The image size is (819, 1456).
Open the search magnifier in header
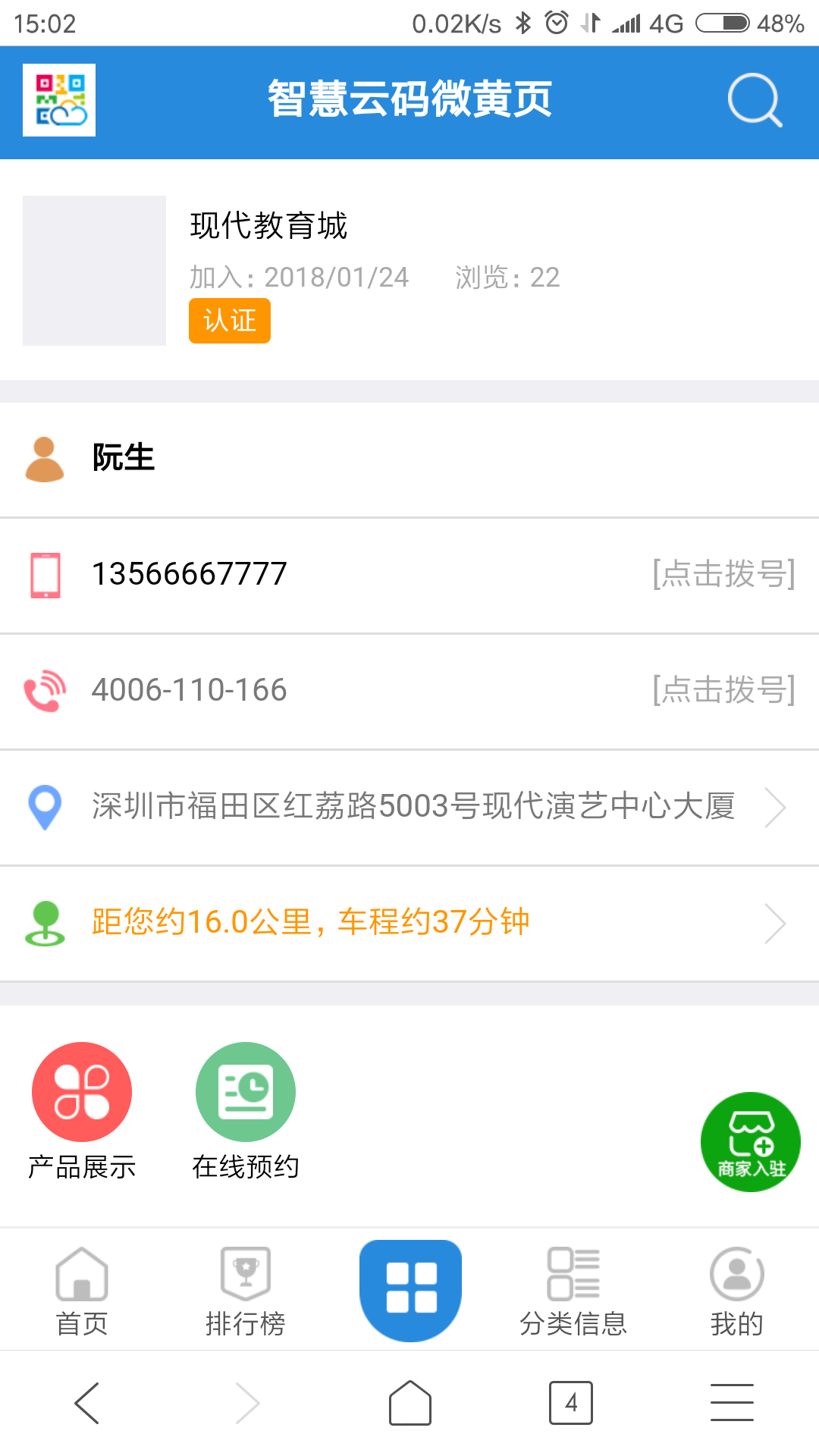tap(754, 100)
